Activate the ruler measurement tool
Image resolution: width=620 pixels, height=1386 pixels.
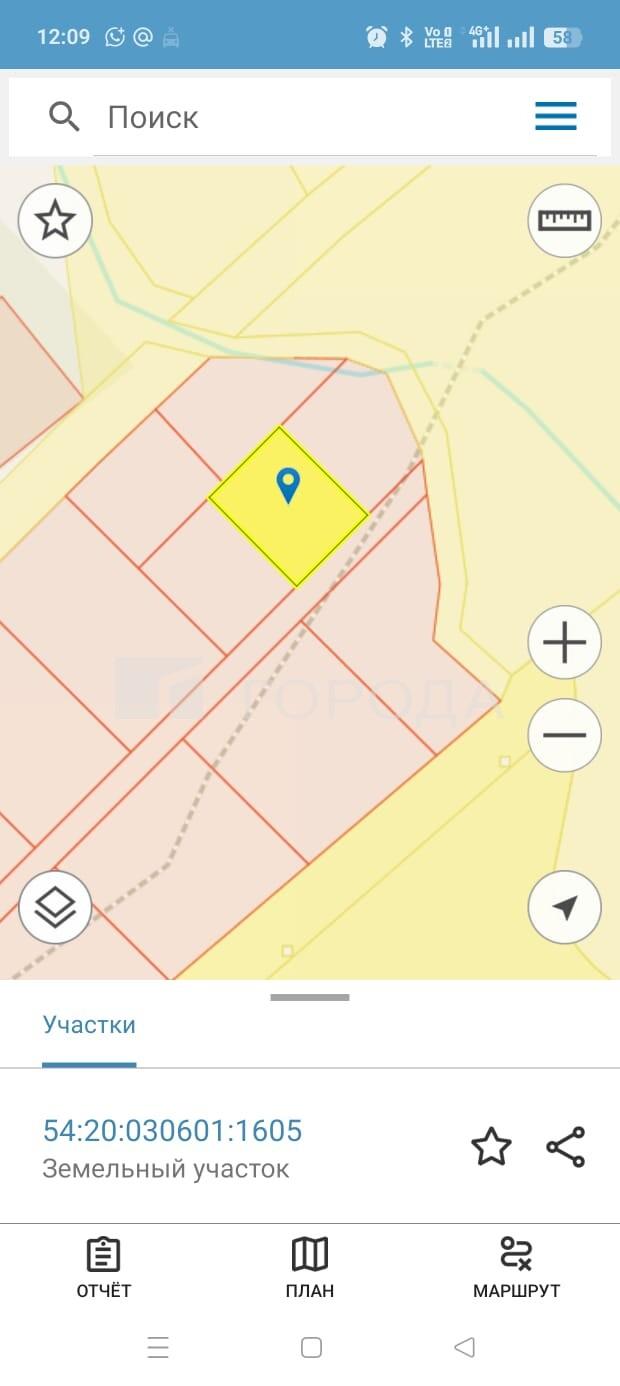click(x=565, y=220)
